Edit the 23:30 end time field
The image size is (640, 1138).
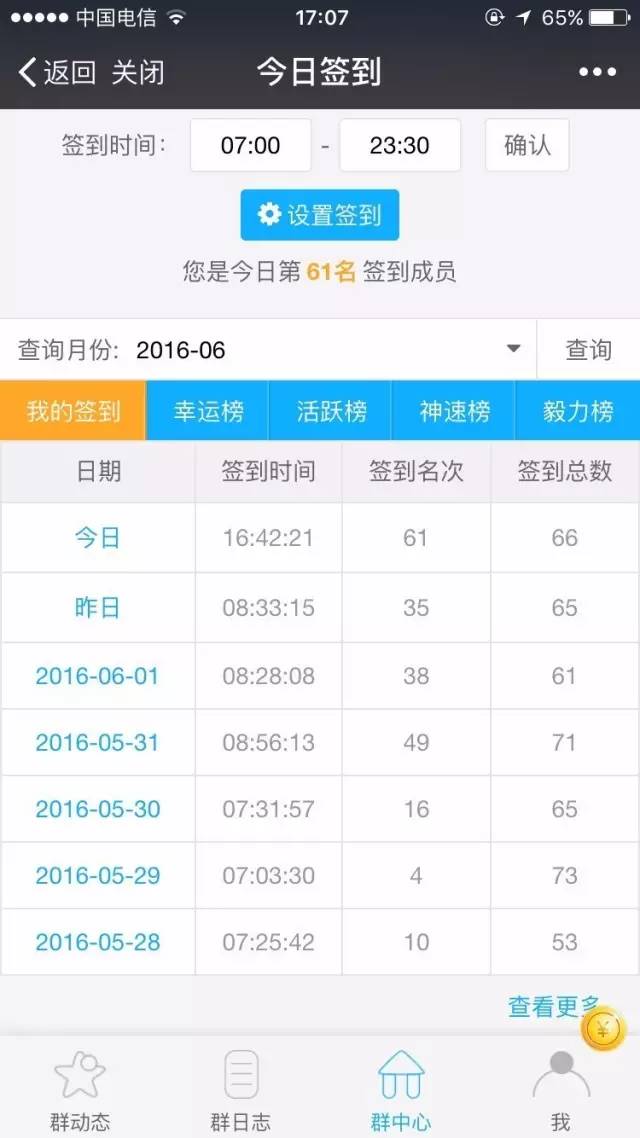(400, 145)
